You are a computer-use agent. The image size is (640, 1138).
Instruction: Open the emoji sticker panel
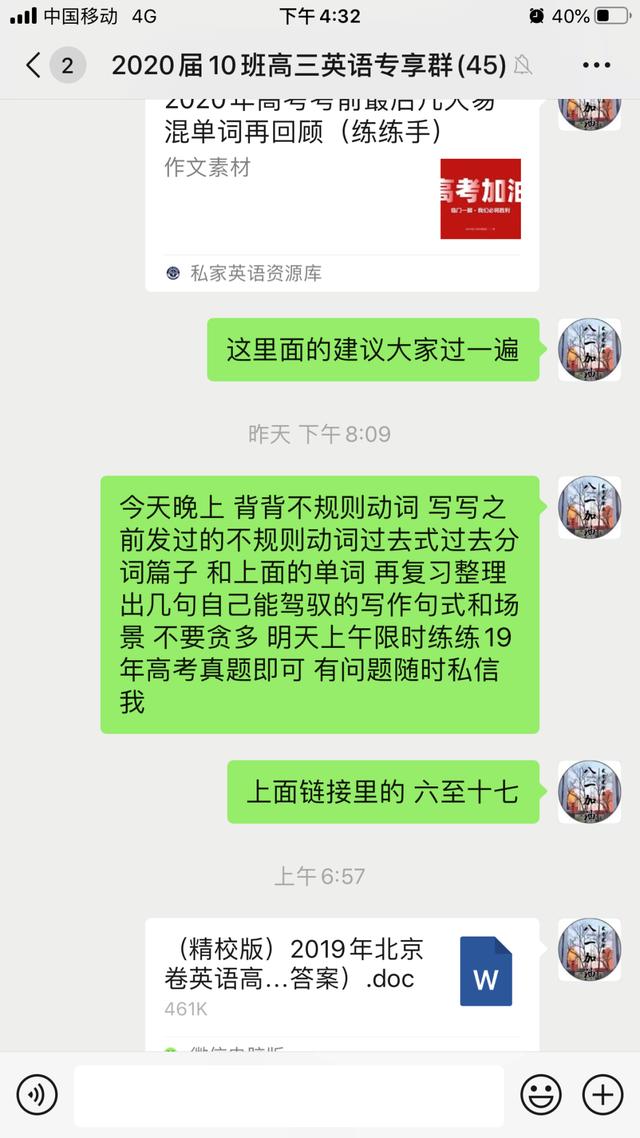[541, 1095]
